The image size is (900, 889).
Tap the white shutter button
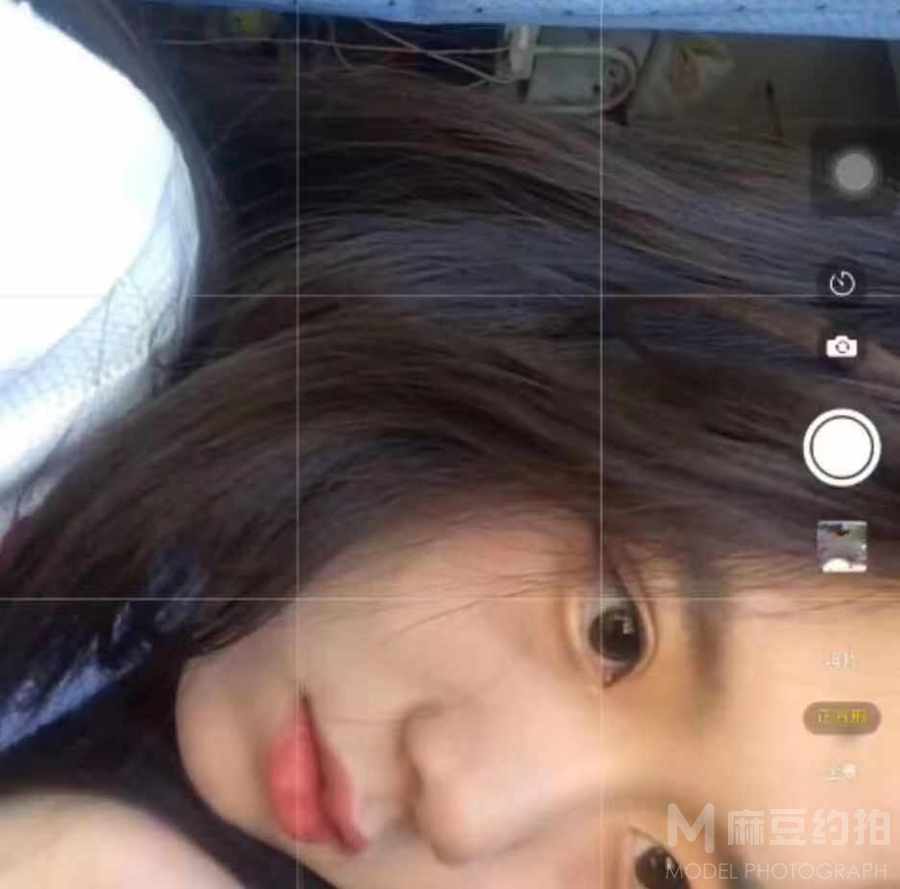841,447
